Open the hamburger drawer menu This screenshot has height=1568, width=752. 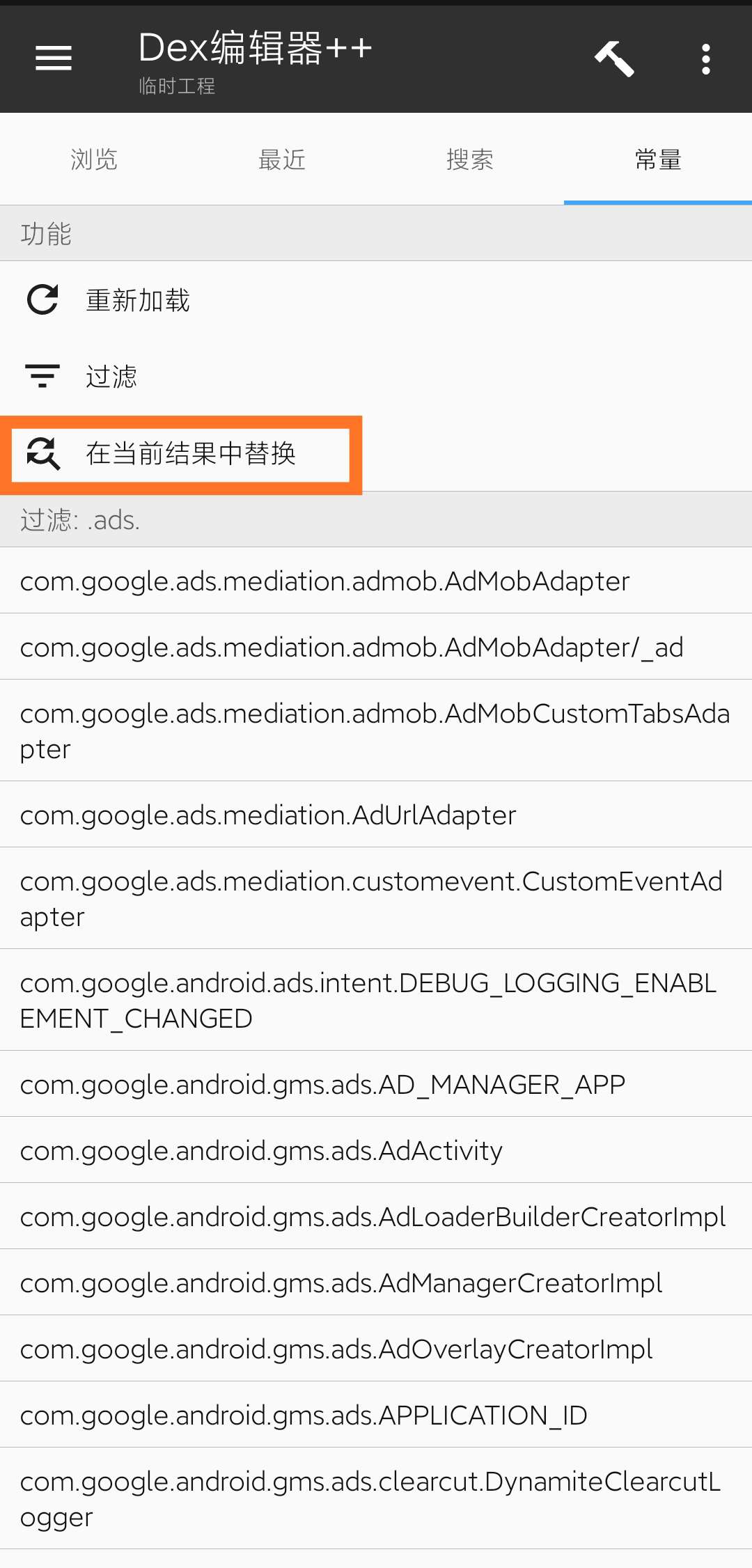pyautogui.click(x=54, y=58)
